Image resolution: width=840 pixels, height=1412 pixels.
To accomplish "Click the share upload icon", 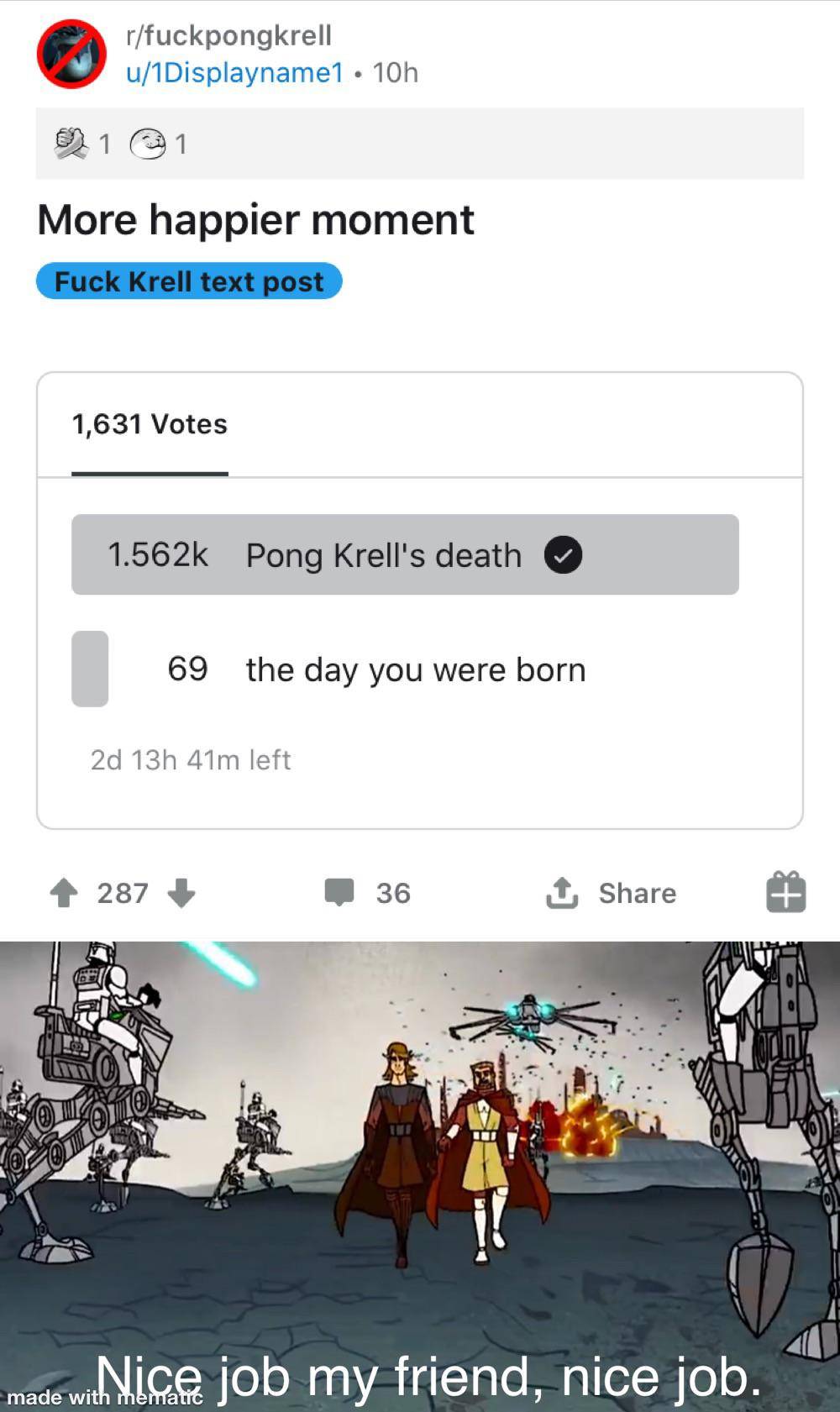I will tap(563, 893).
